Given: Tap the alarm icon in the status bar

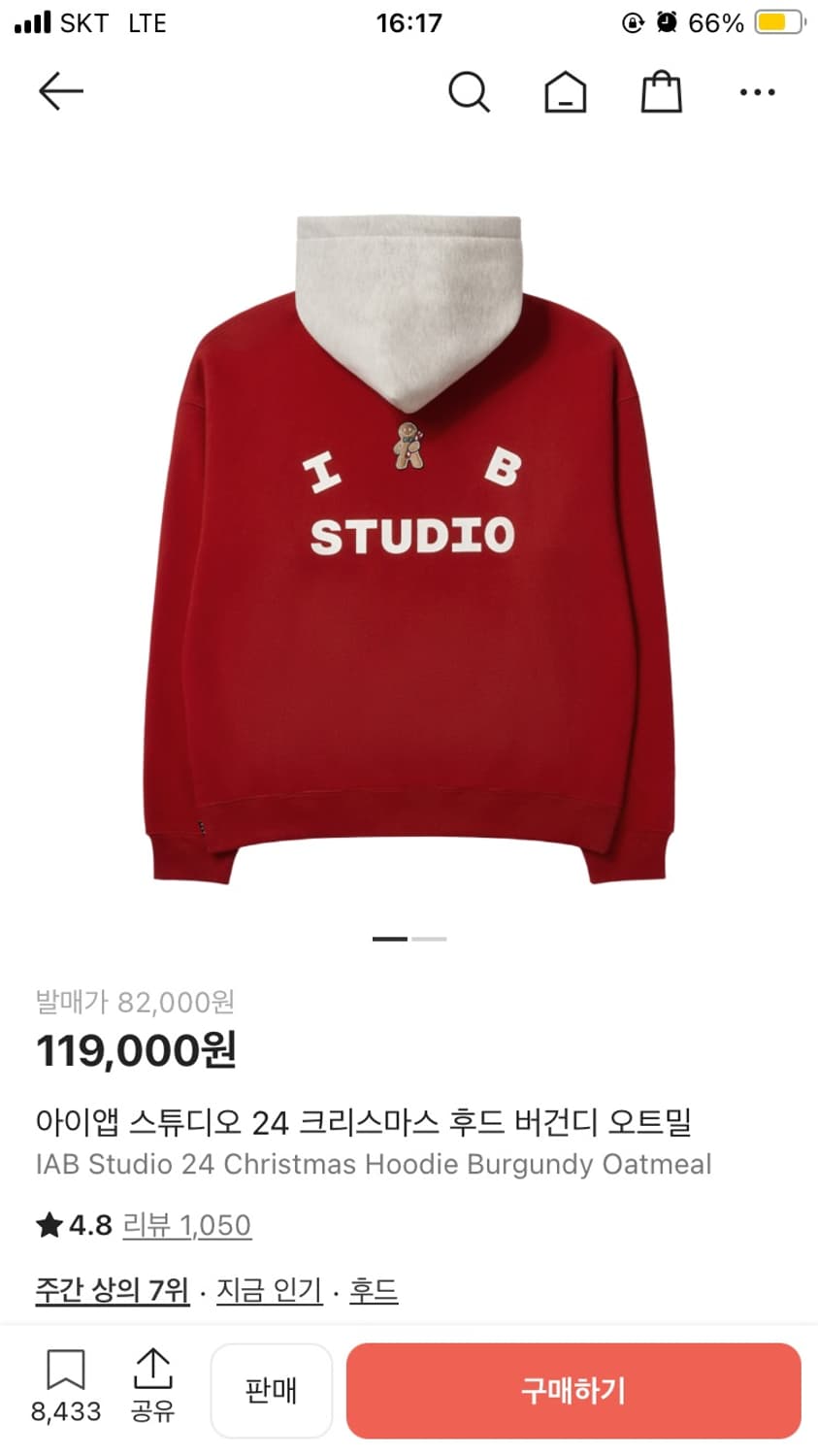Looking at the screenshot, I should click(x=666, y=22).
